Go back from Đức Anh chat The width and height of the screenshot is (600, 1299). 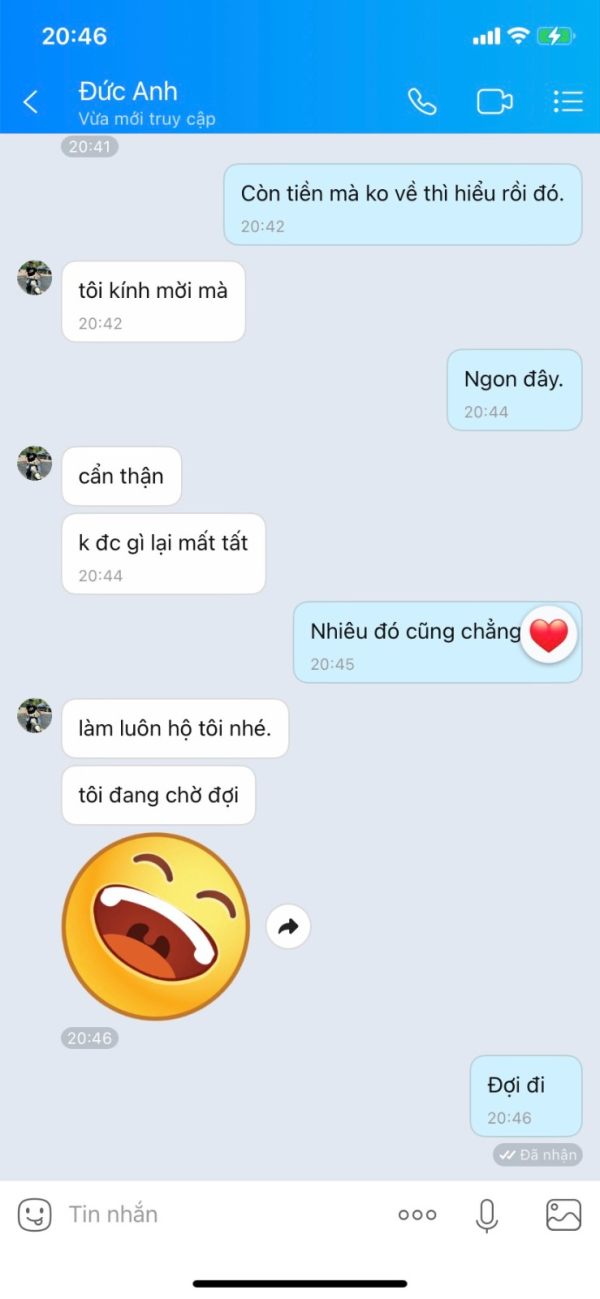[x=31, y=101]
